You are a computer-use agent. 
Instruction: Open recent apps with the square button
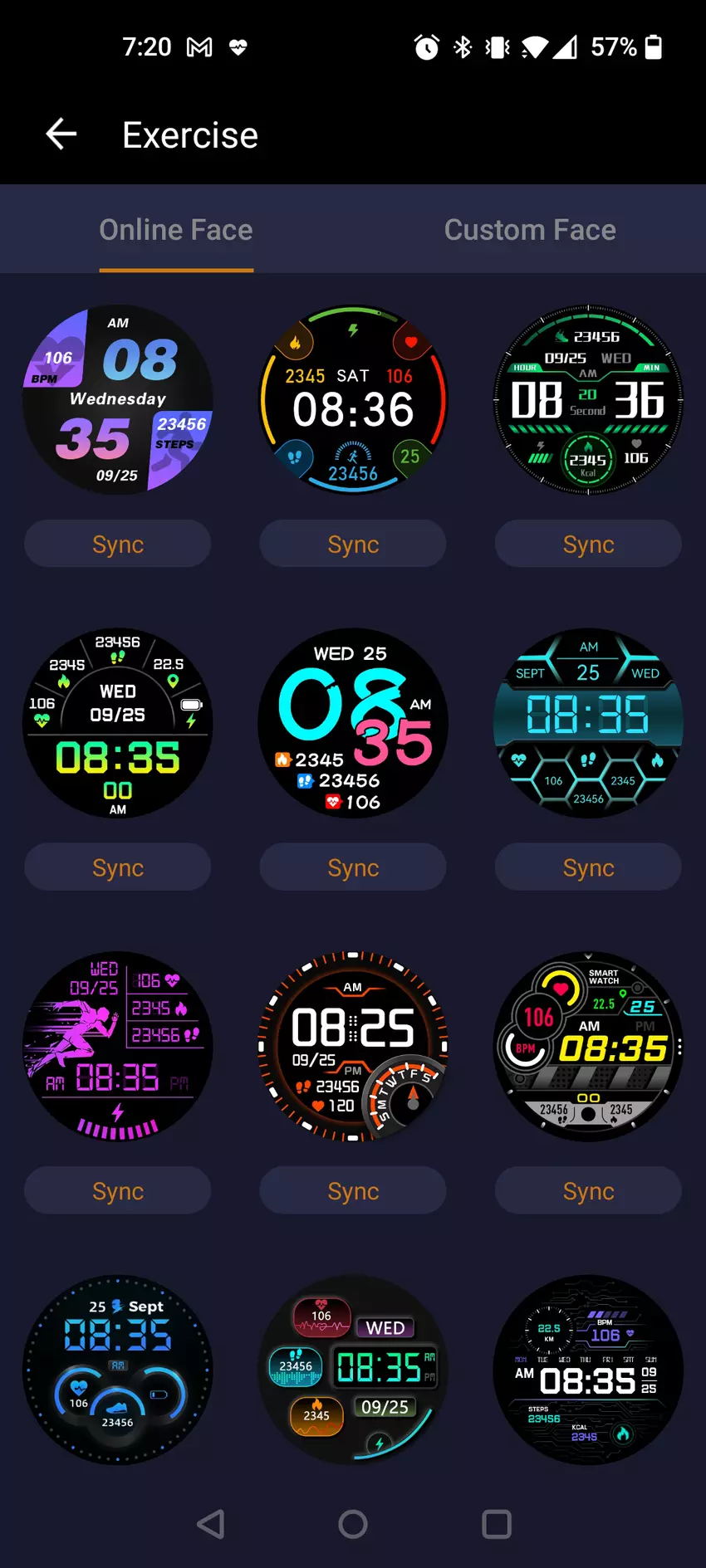pos(496,1524)
